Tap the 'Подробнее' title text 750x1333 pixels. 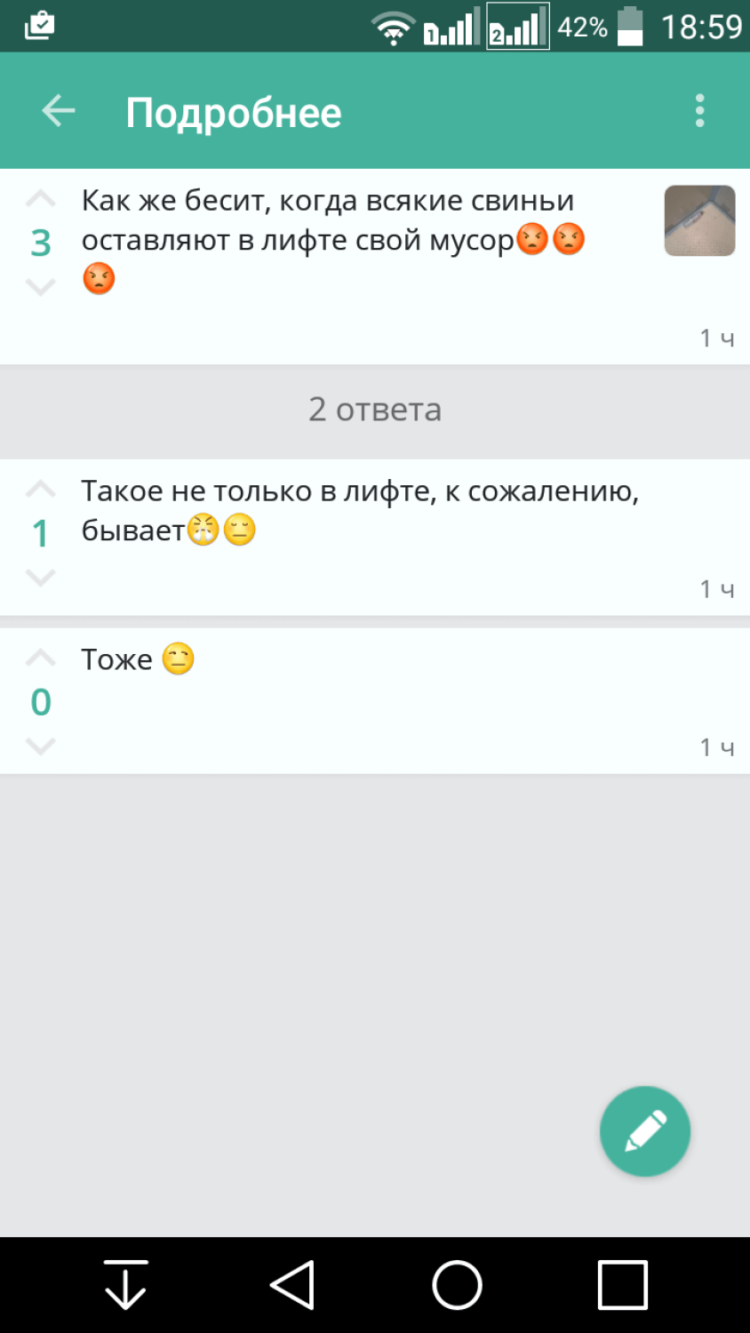(235, 111)
